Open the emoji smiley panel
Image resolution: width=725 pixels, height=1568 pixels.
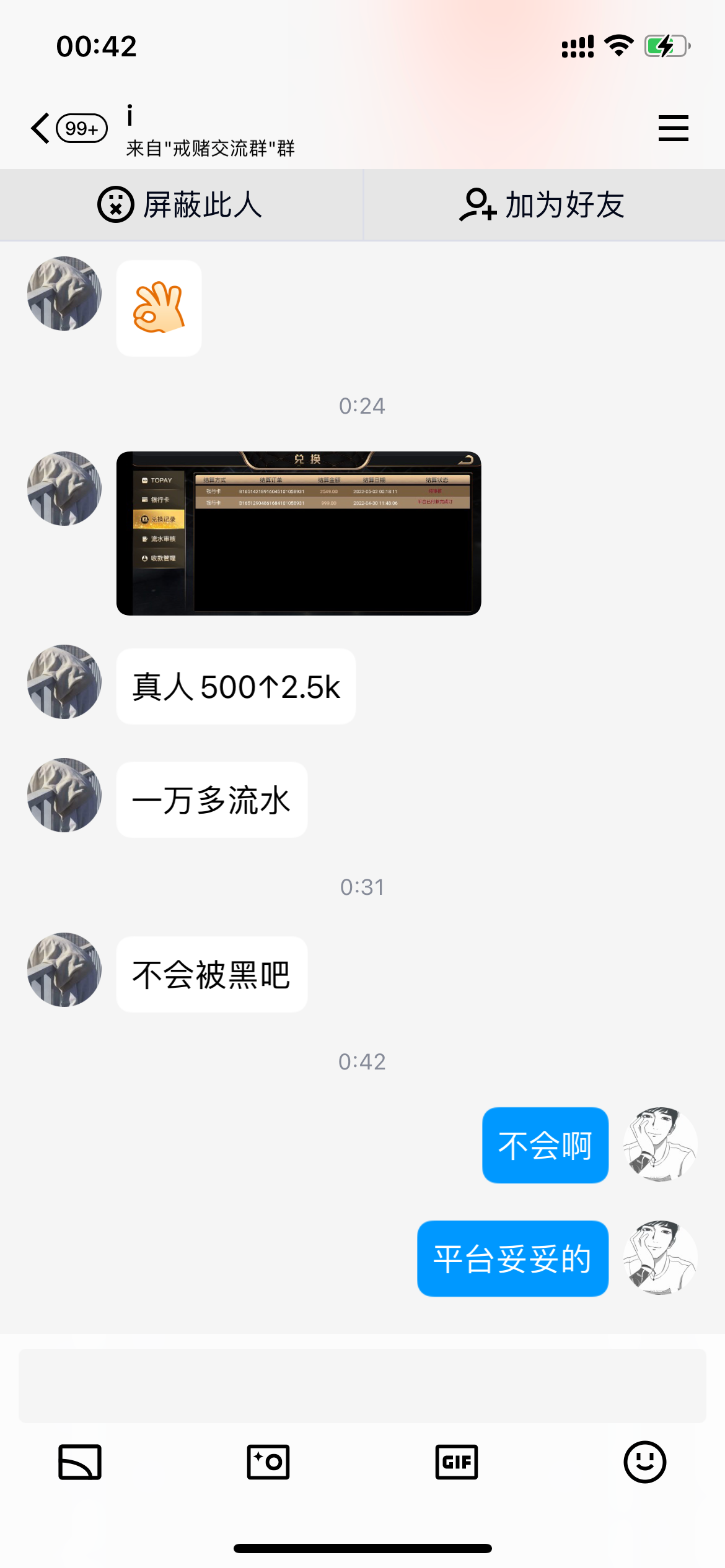[x=644, y=1462]
